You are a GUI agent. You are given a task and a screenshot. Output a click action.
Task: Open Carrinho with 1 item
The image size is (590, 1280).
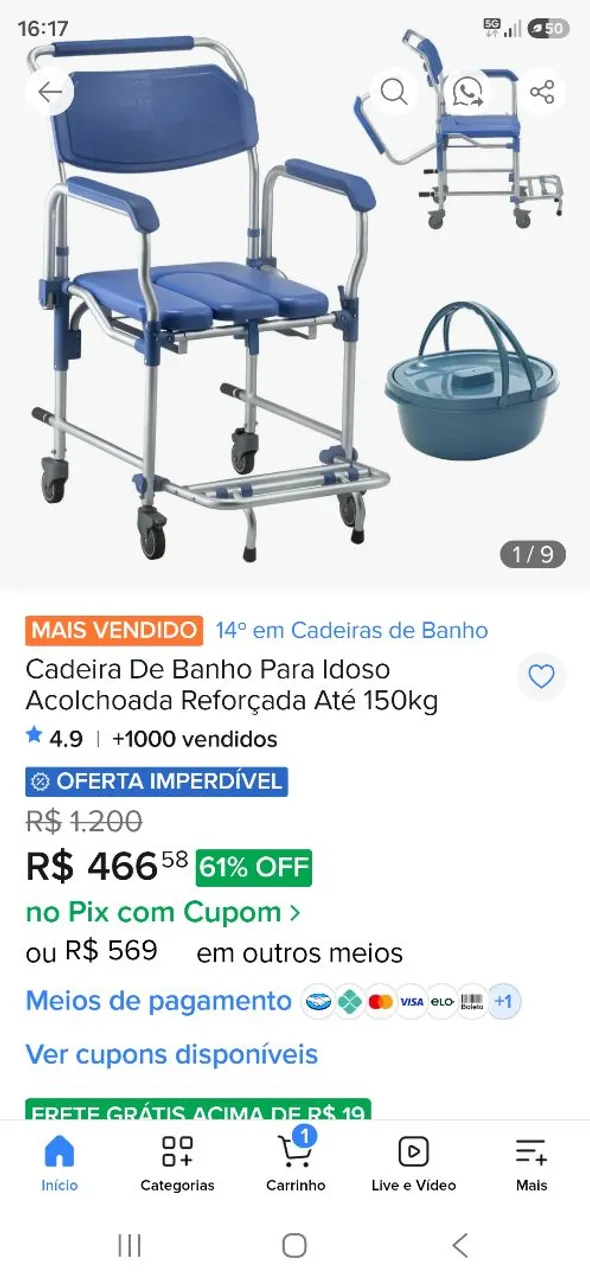click(295, 1163)
